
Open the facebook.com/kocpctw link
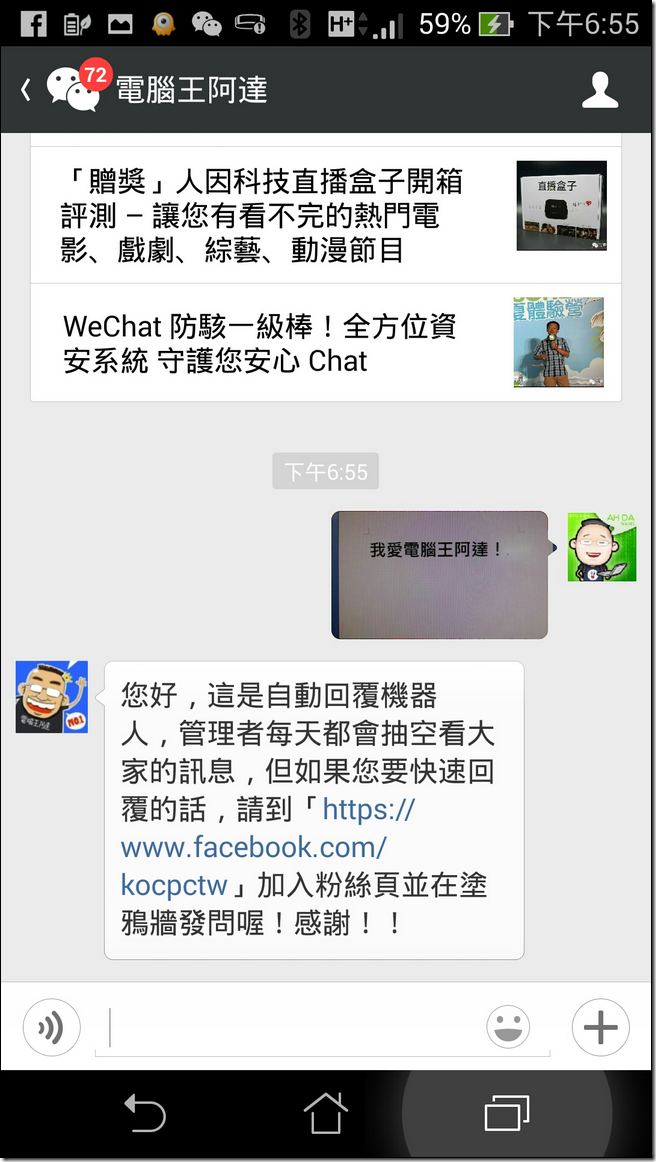(254, 847)
